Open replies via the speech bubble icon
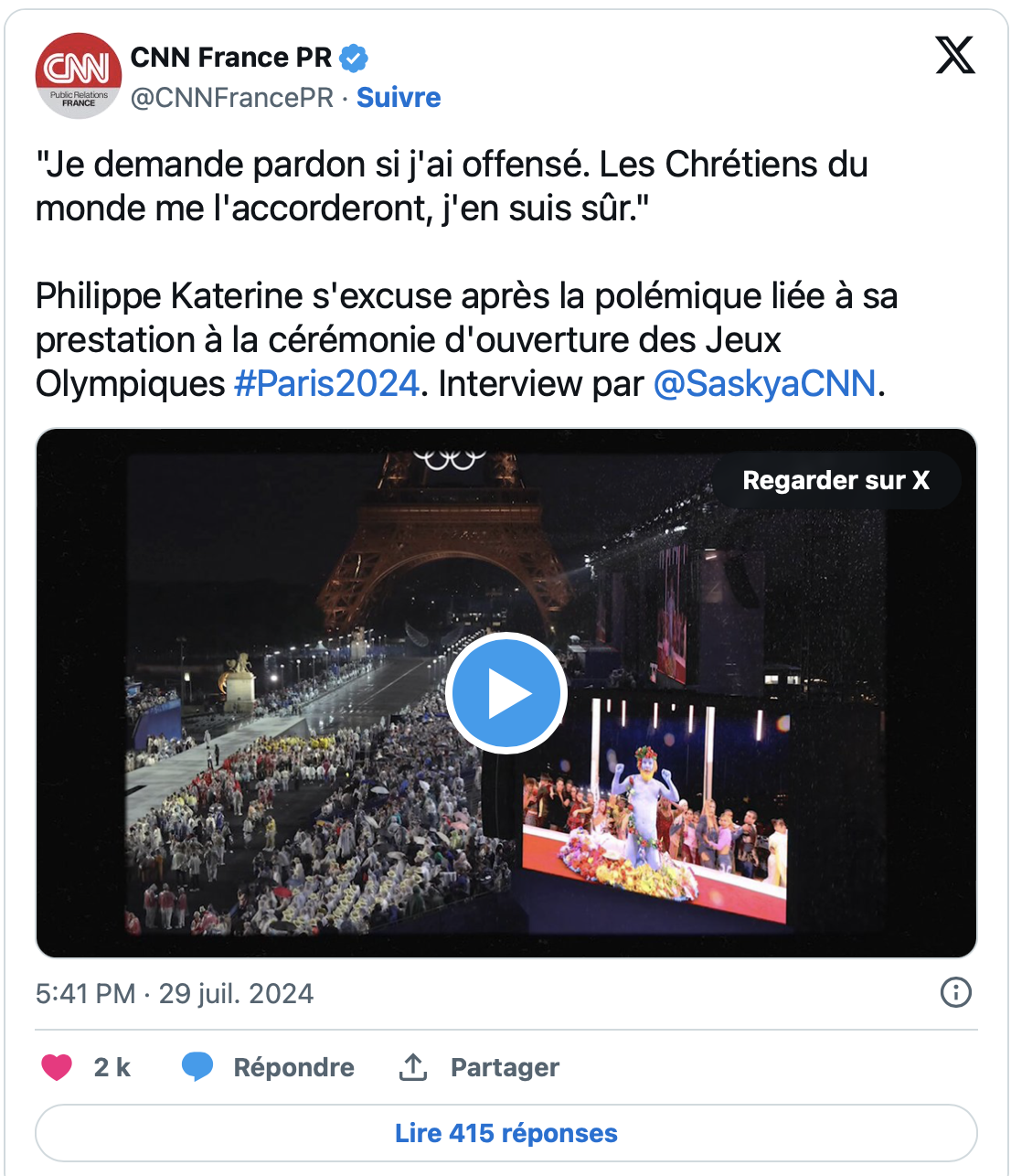1011x1176 pixels. (197, 1066)
